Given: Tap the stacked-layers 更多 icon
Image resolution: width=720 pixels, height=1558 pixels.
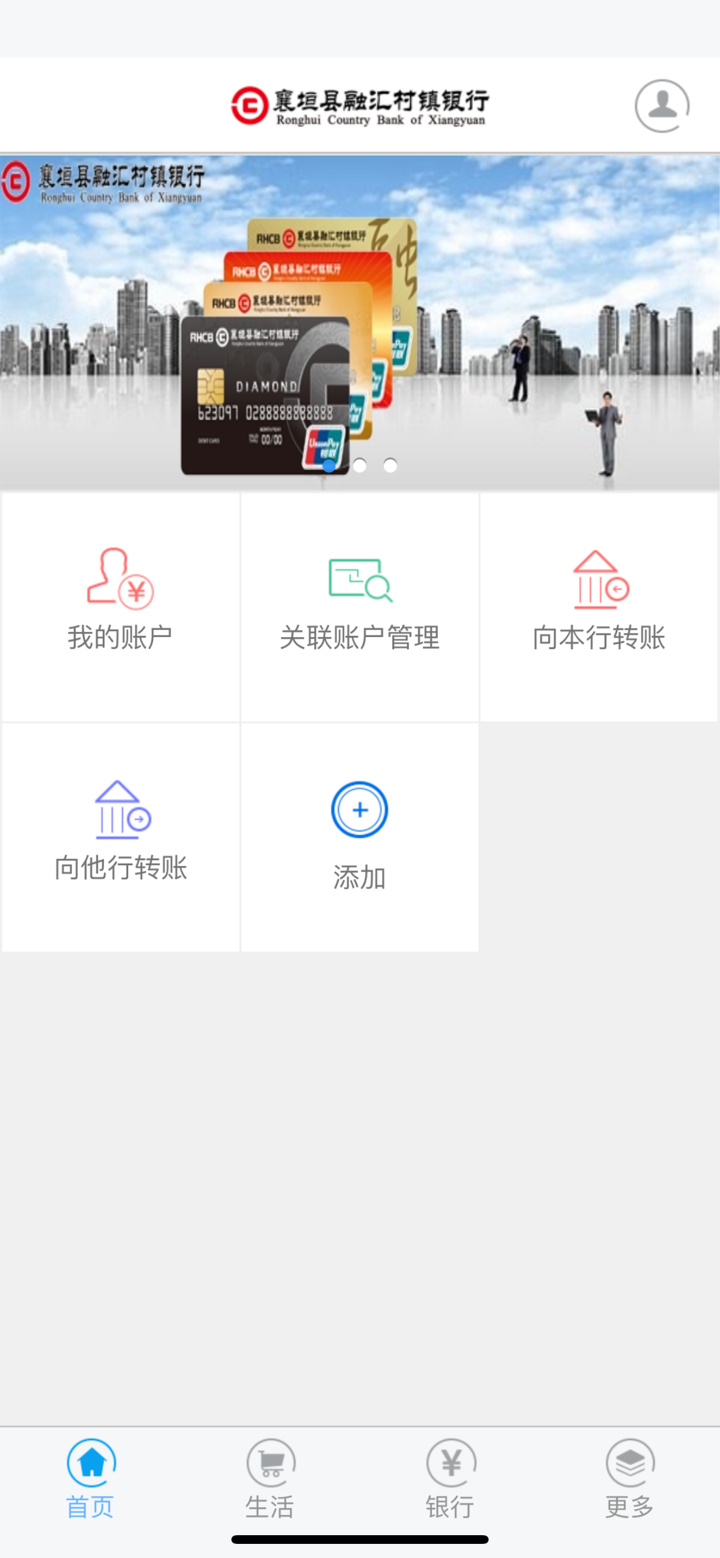Looking at the screenshot, I should [x=629, y=1462].
